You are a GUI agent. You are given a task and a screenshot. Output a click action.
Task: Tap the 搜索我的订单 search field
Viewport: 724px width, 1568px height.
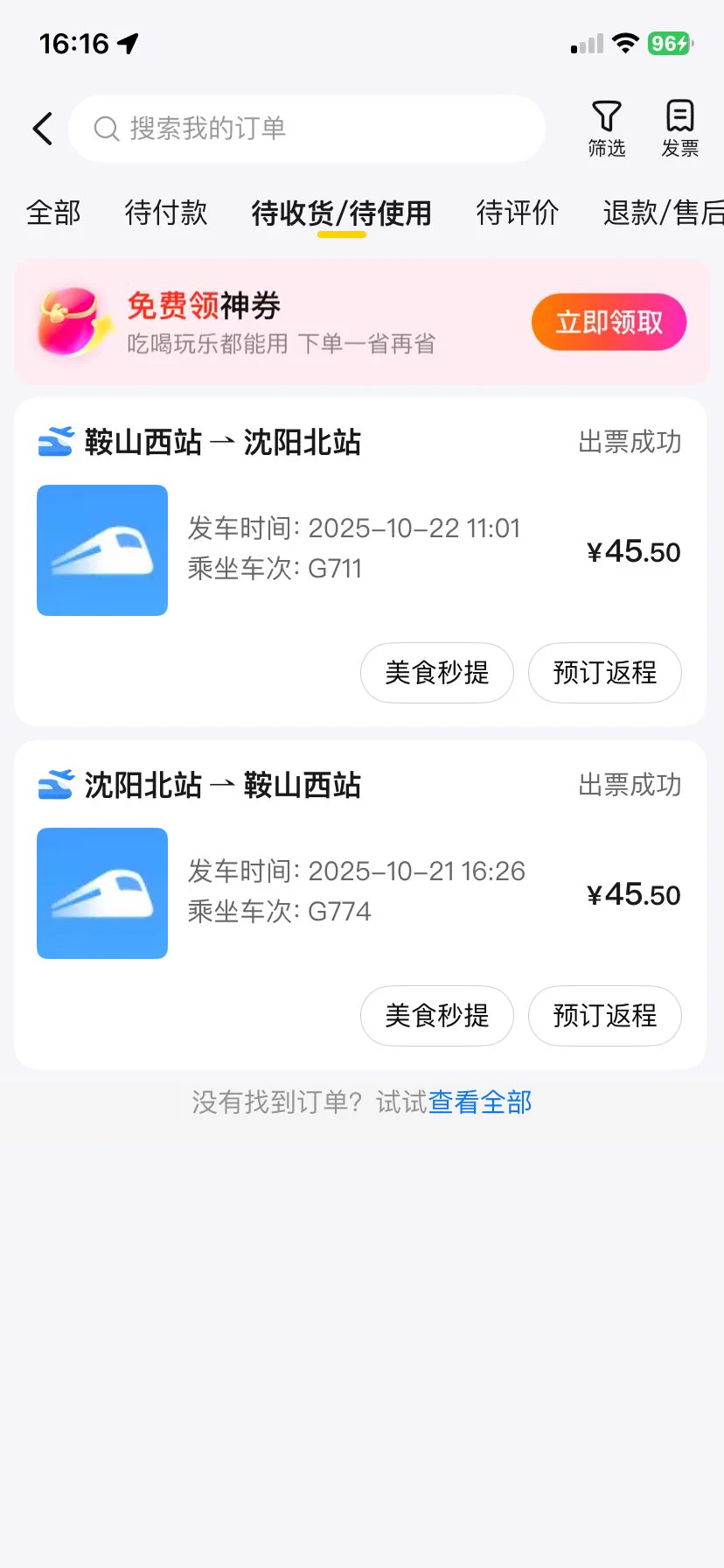coord(306,129)
